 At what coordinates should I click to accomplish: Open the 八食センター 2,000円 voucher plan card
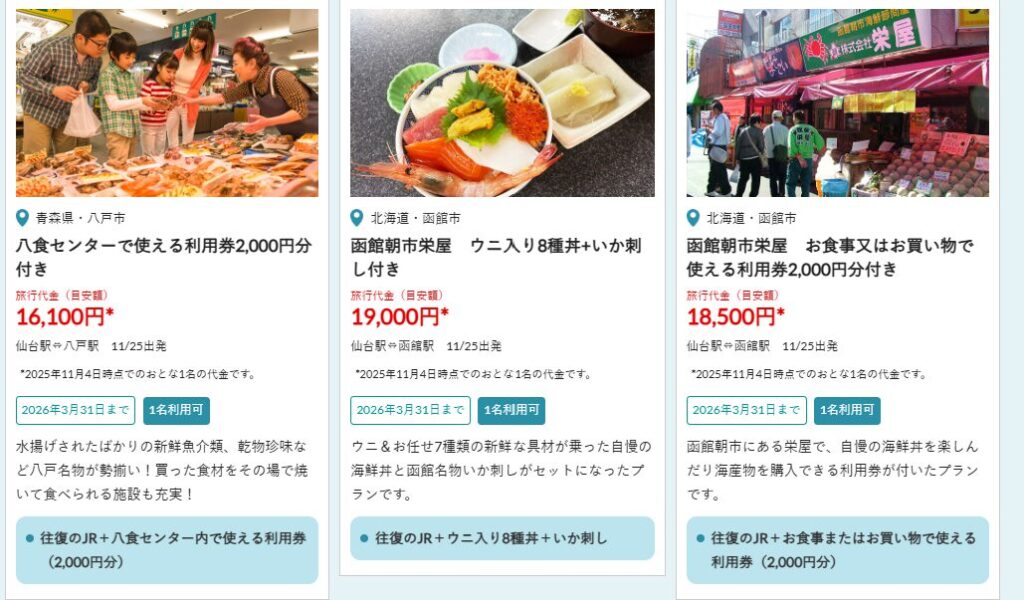point(165,257)
